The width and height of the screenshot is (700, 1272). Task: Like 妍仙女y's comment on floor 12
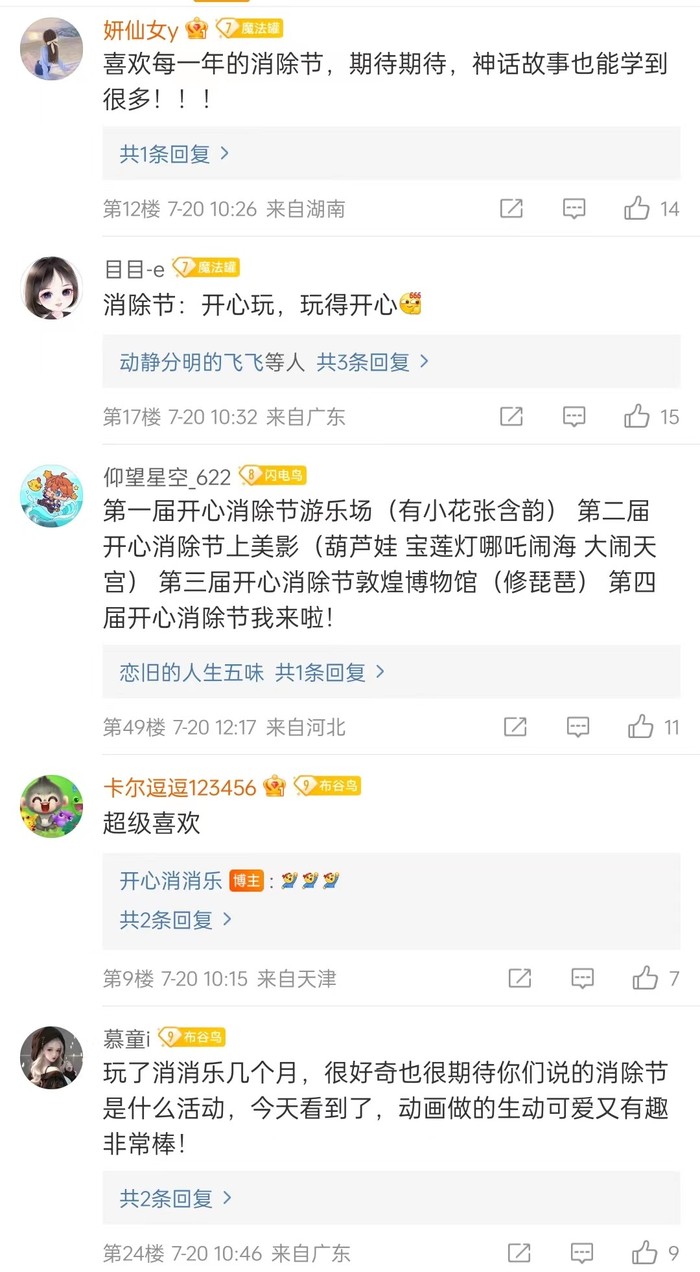tap(651, 209)
